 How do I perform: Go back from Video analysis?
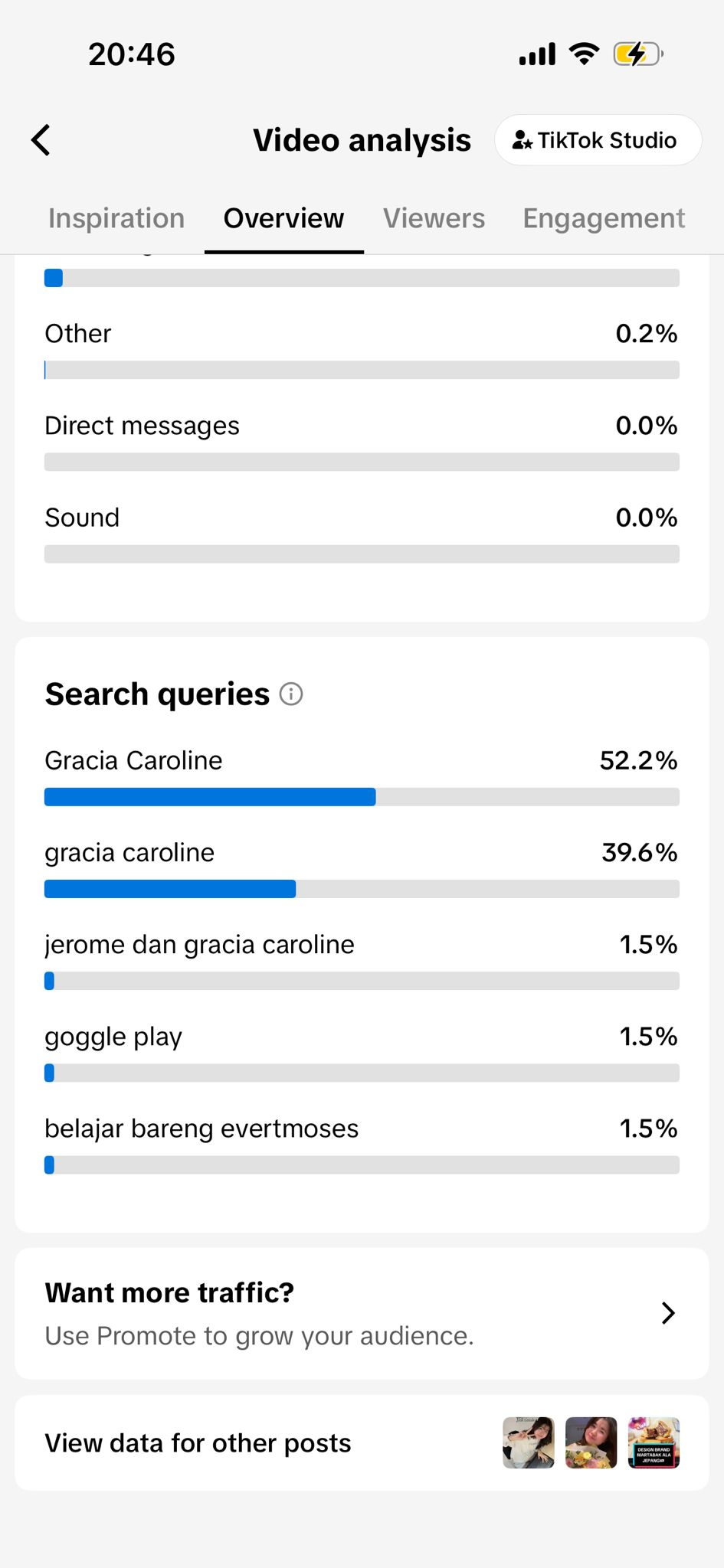(41, 140)
